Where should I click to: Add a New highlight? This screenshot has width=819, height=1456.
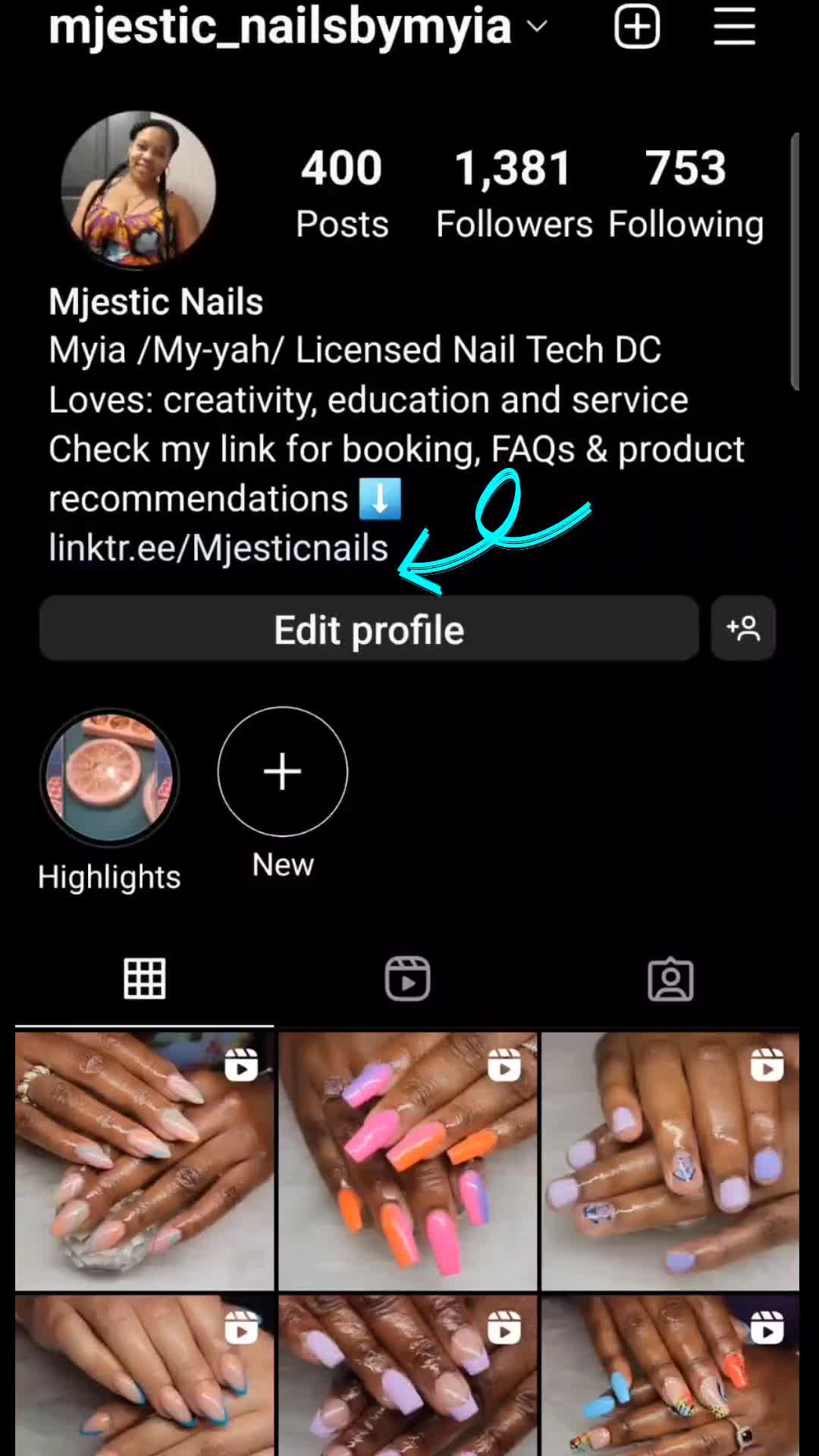click(x=282, y=772)
